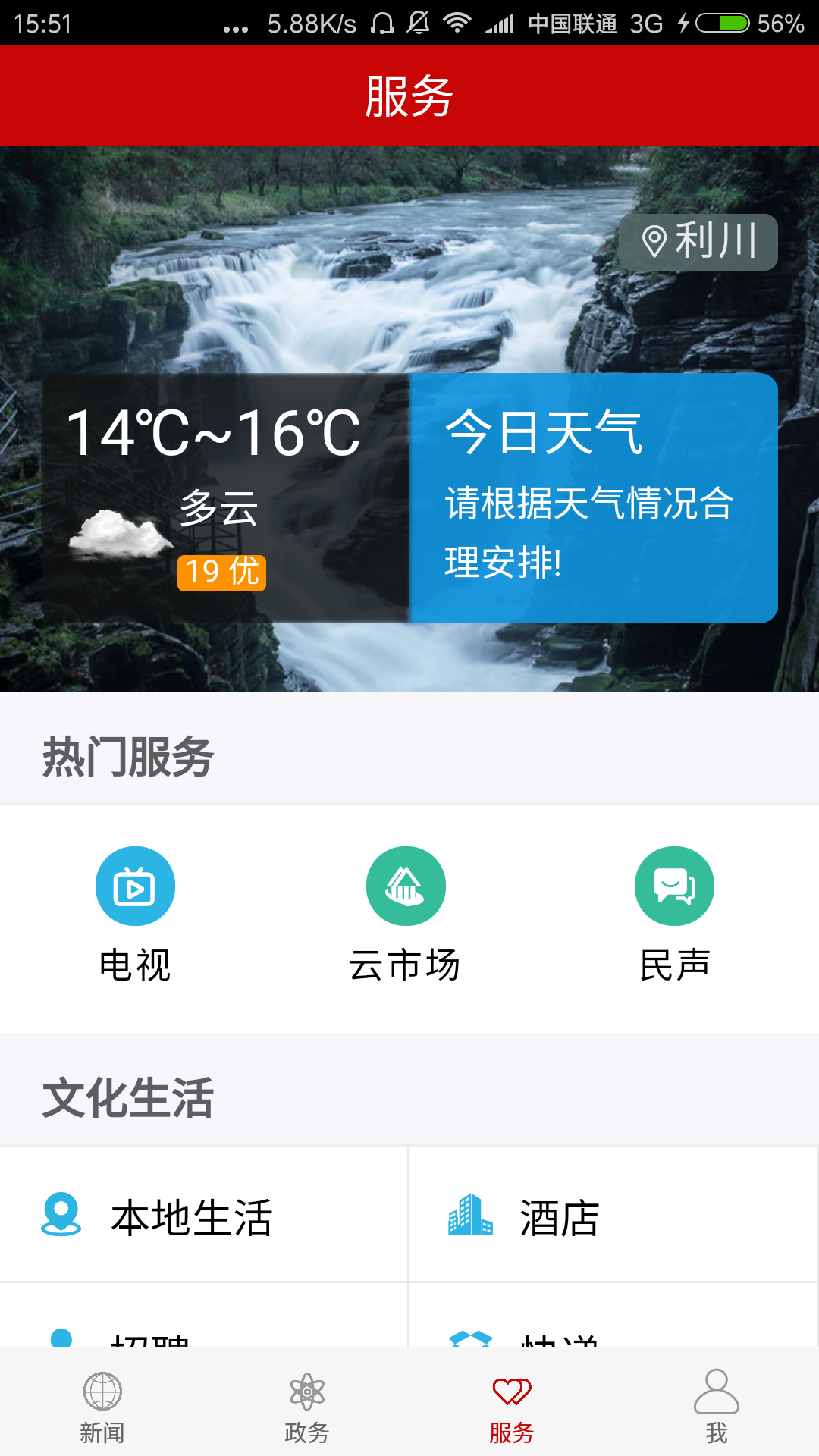Open the 今日天气 advice card
Viewport: 819px width, 1456px height.
tap(594, 497)
